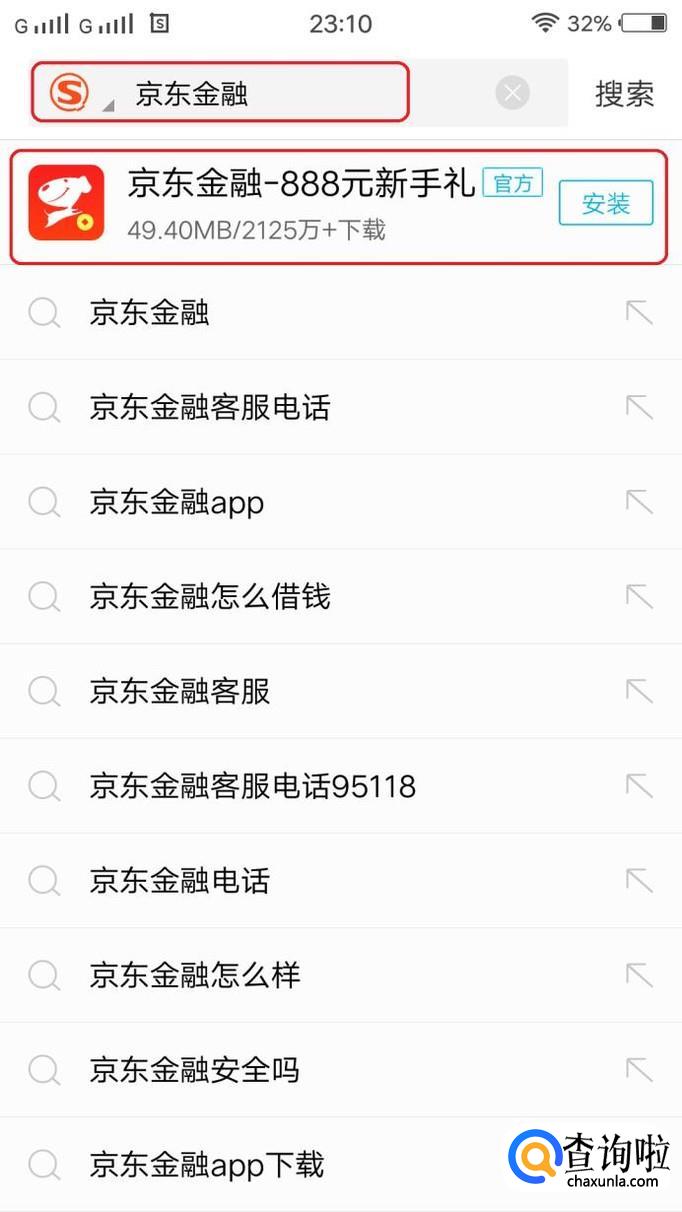682x1212 pixels.
Task: Choose the 京东金融app suggestion
Action: pos(177,502)
